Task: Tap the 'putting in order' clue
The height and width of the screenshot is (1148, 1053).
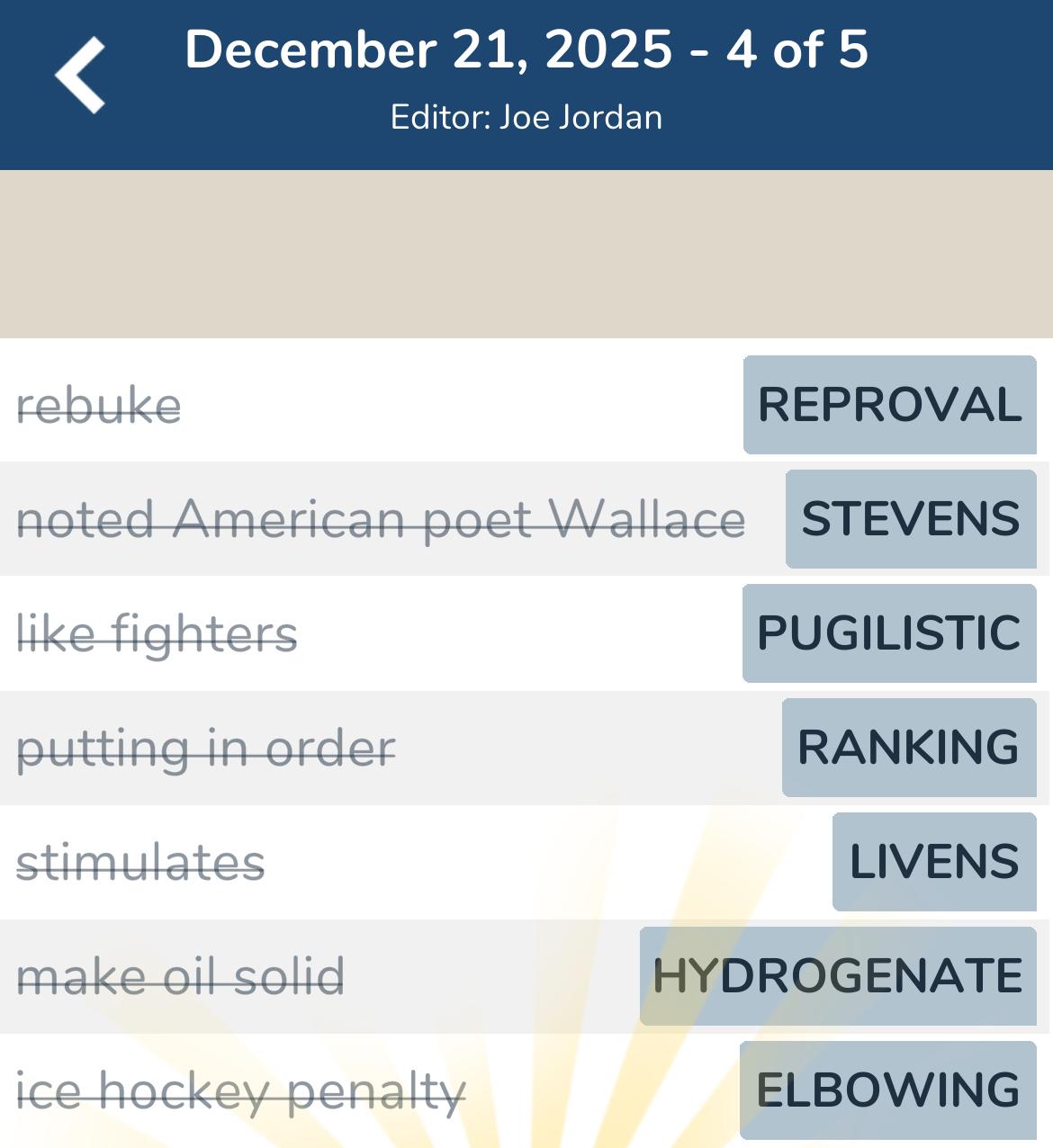Action: tap(207, 748)
